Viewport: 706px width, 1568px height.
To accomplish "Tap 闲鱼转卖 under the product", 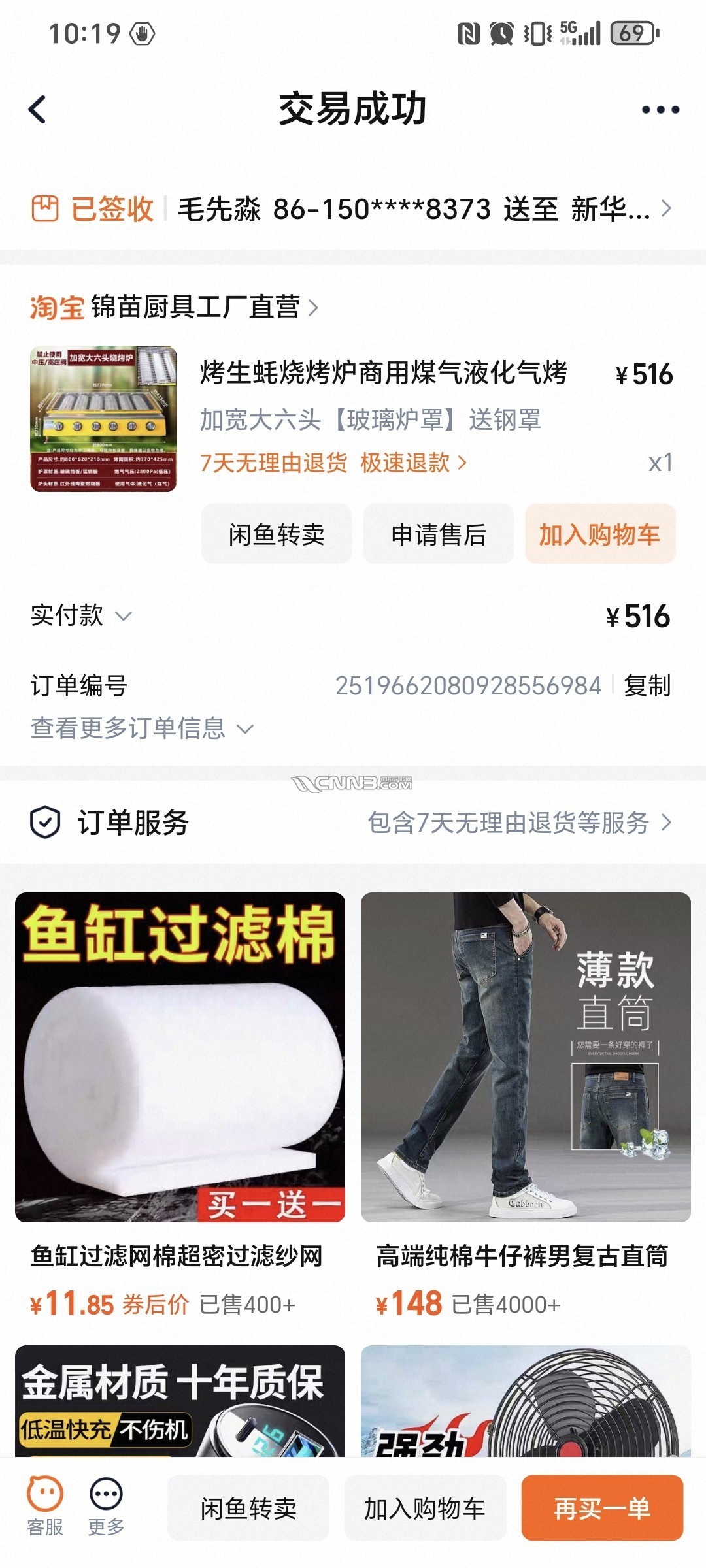I will click(x=277, y=534).
